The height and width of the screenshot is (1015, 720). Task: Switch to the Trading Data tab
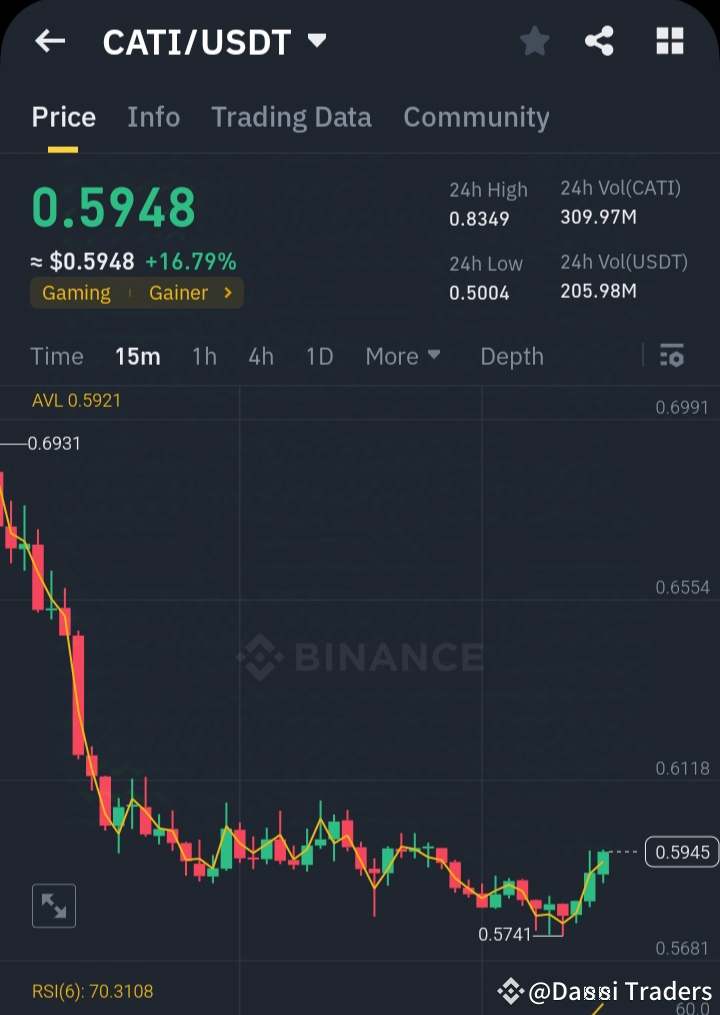[291, 117]
